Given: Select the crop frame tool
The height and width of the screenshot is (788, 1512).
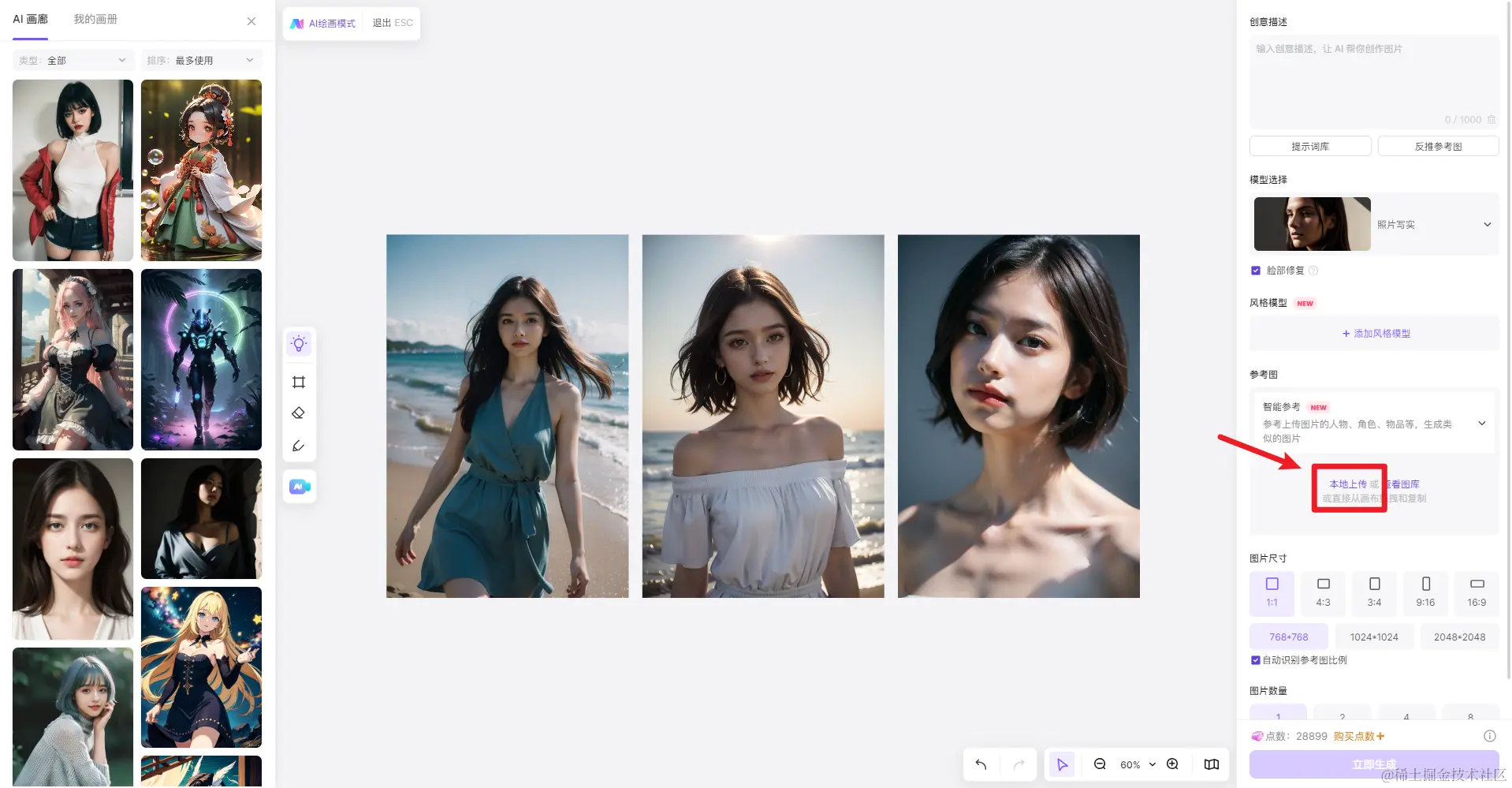Looking at the screenshot, I should tap(299, 383).
